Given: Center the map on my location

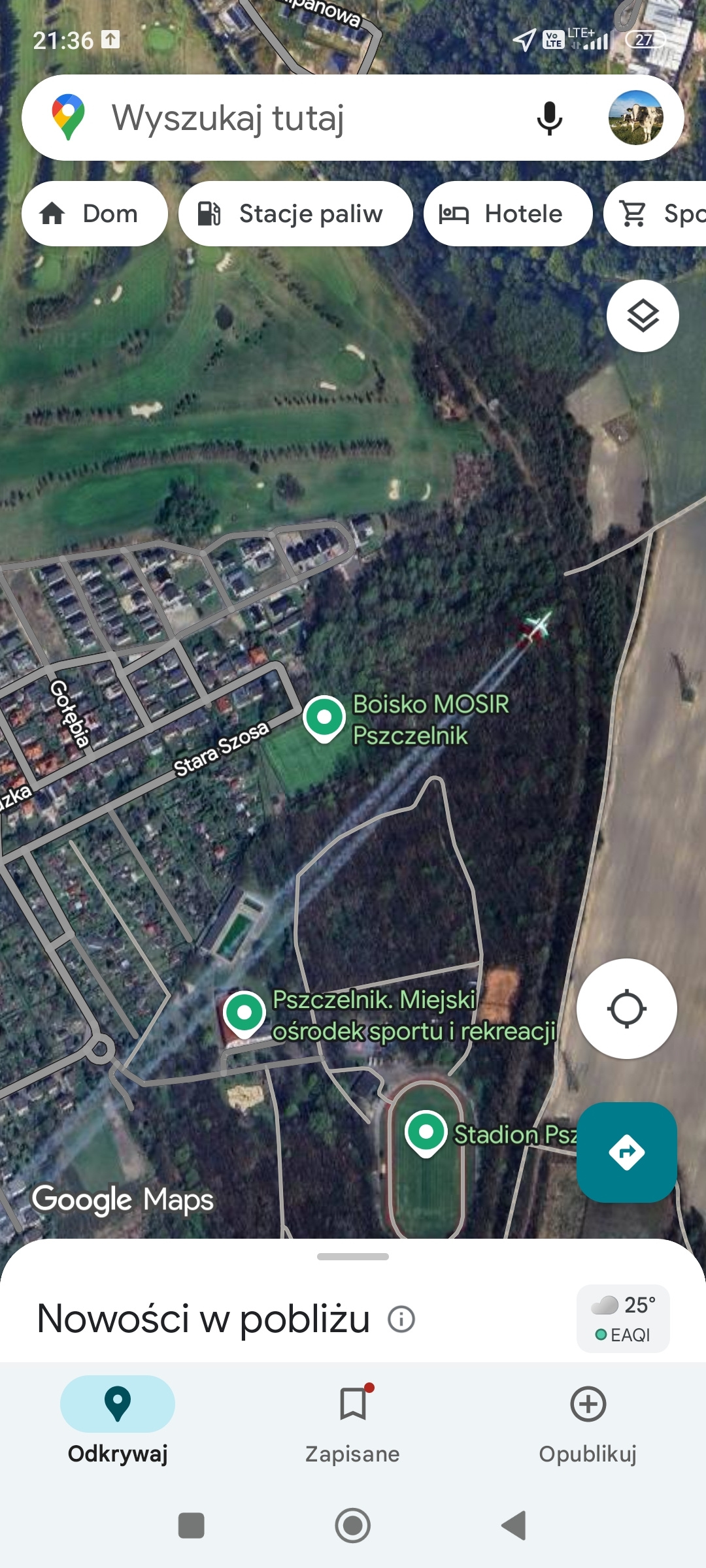Looking at the screenshot, I should (x=626, y=1009).
